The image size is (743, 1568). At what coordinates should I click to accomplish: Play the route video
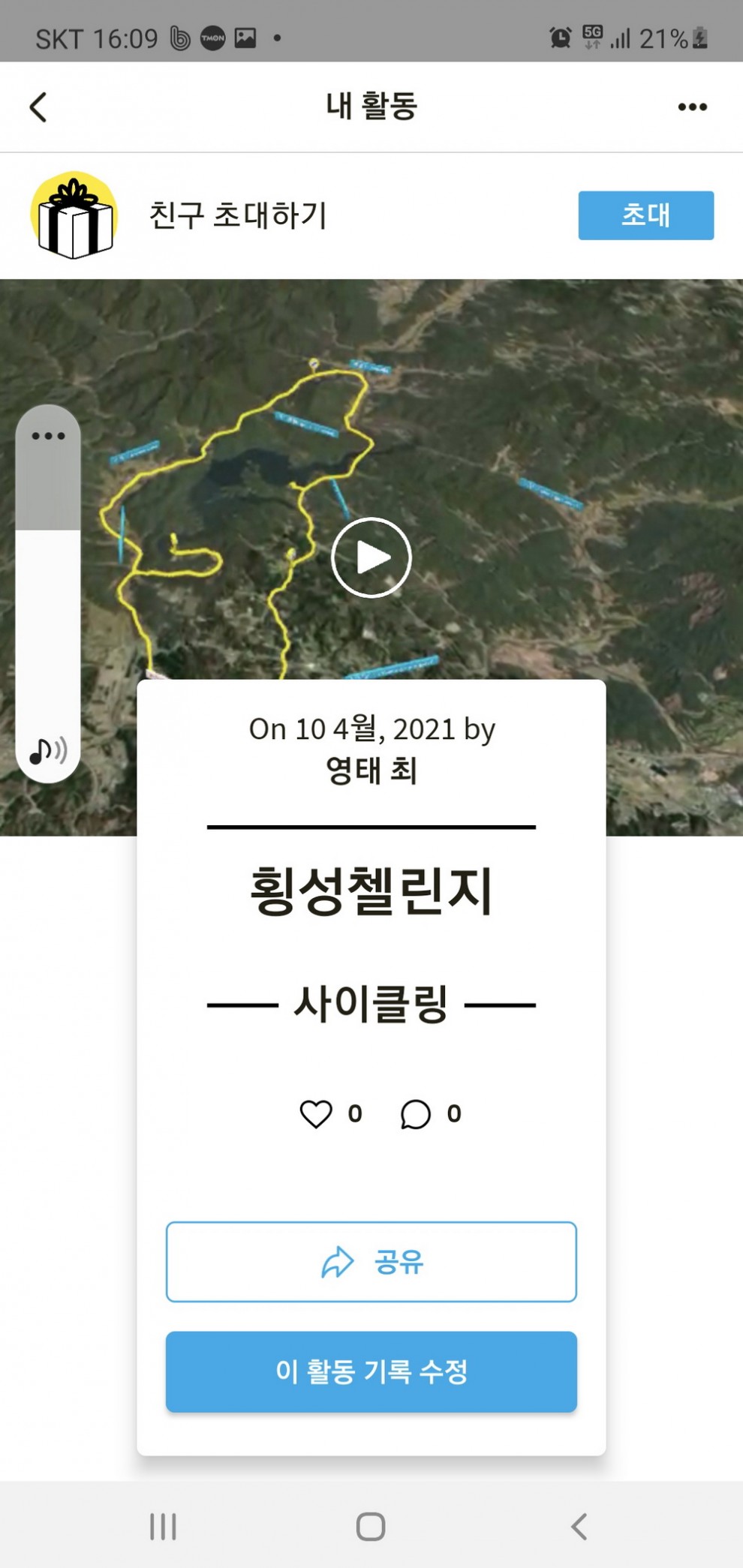(x=371, y=557)
